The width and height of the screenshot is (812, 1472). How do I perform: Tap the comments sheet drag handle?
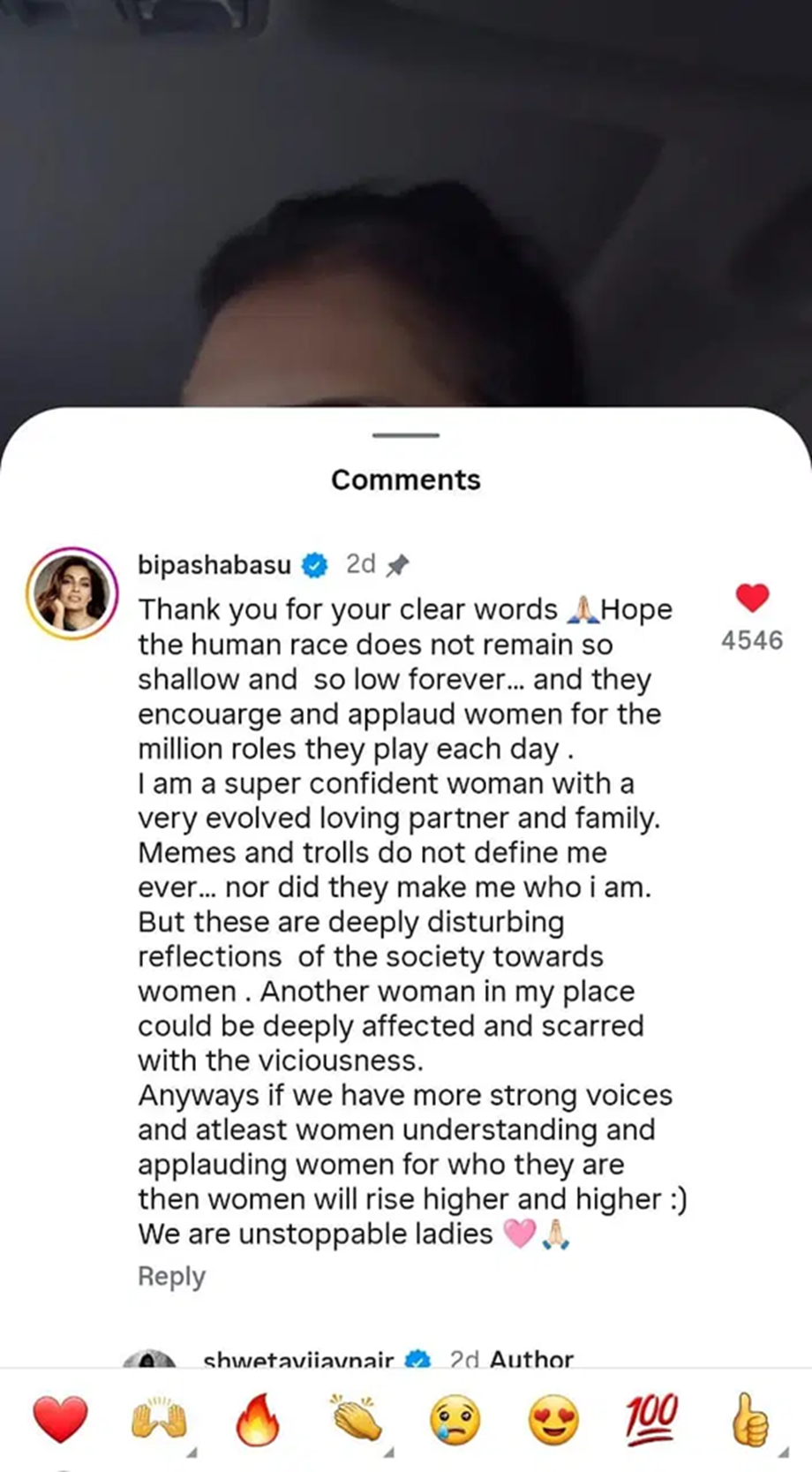tap(405, 435)
